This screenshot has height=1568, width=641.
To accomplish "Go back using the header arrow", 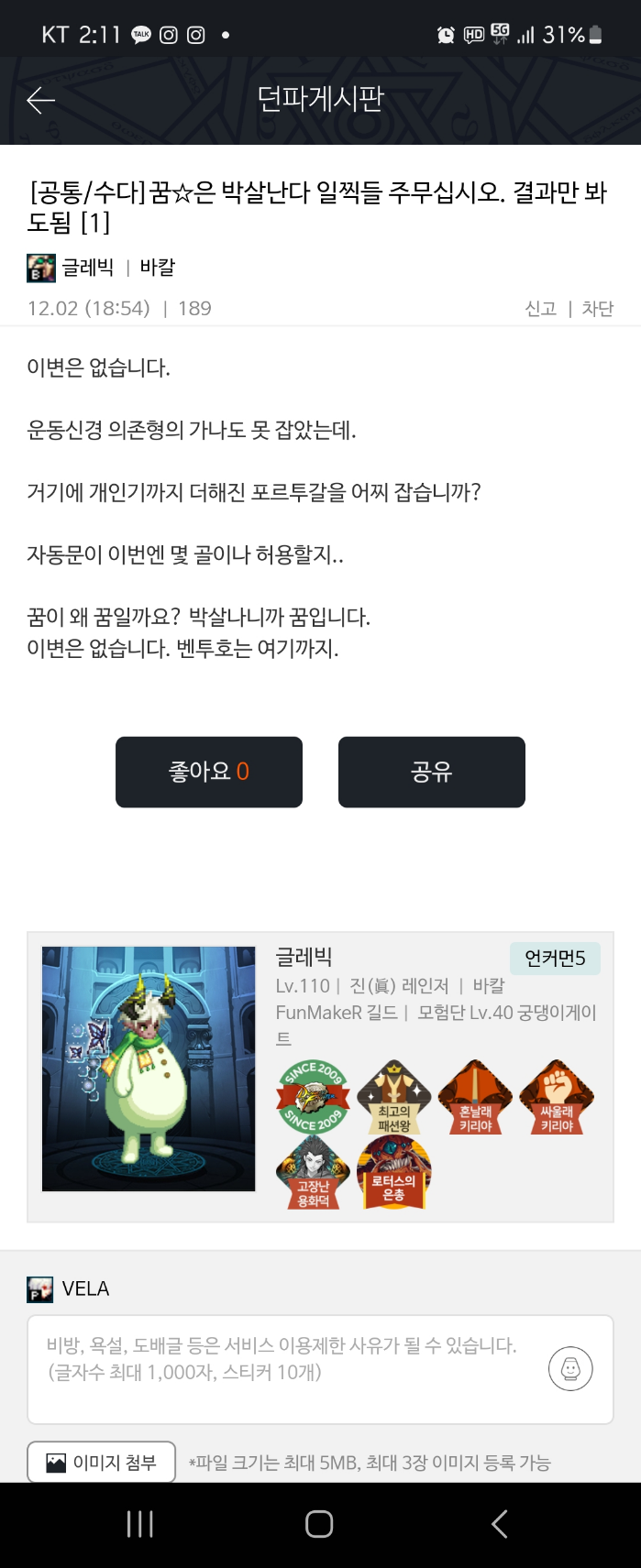I will click(41, 100).
